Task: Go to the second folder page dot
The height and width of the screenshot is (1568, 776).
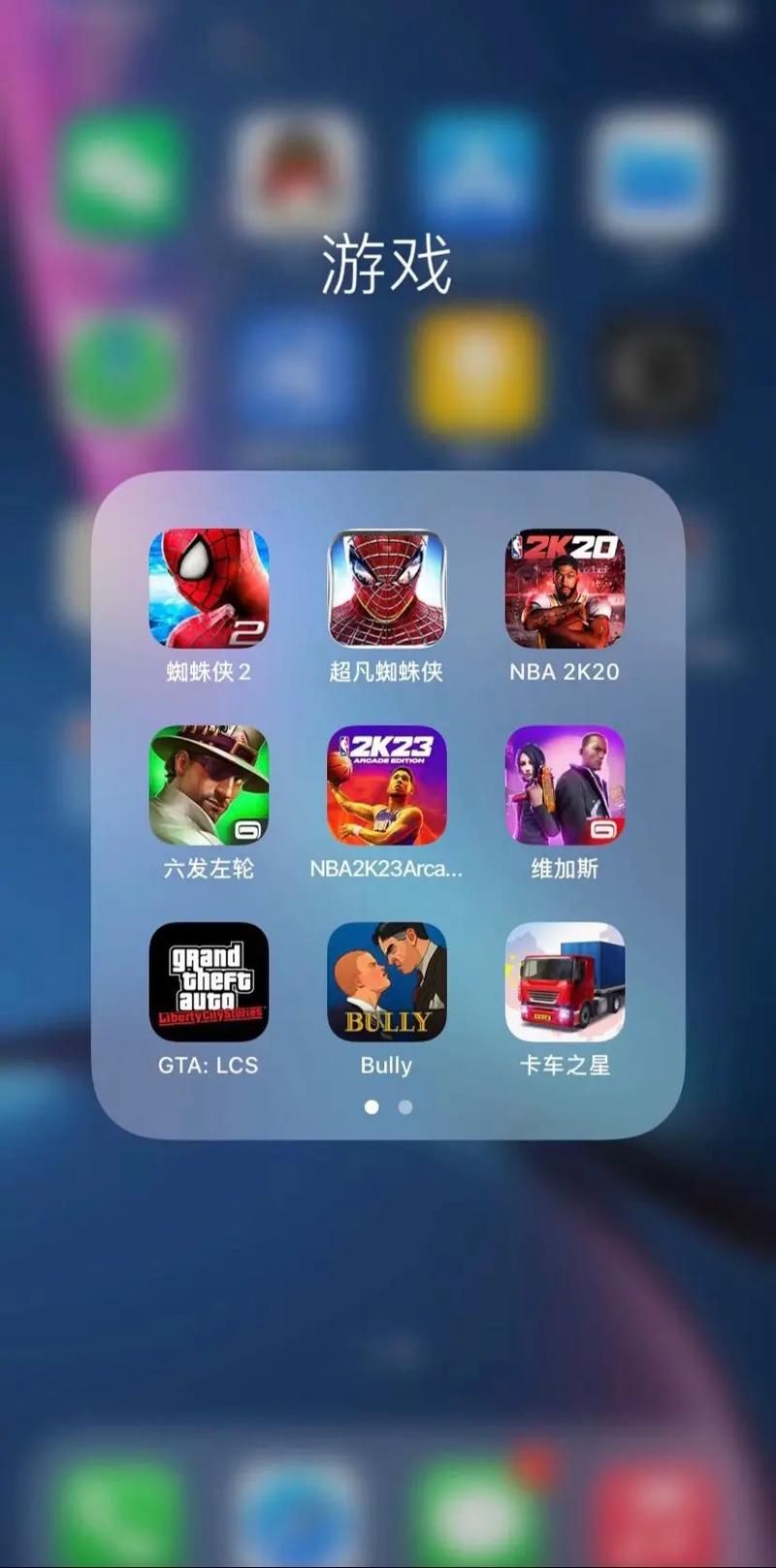Action: (x=405, y=1106)
